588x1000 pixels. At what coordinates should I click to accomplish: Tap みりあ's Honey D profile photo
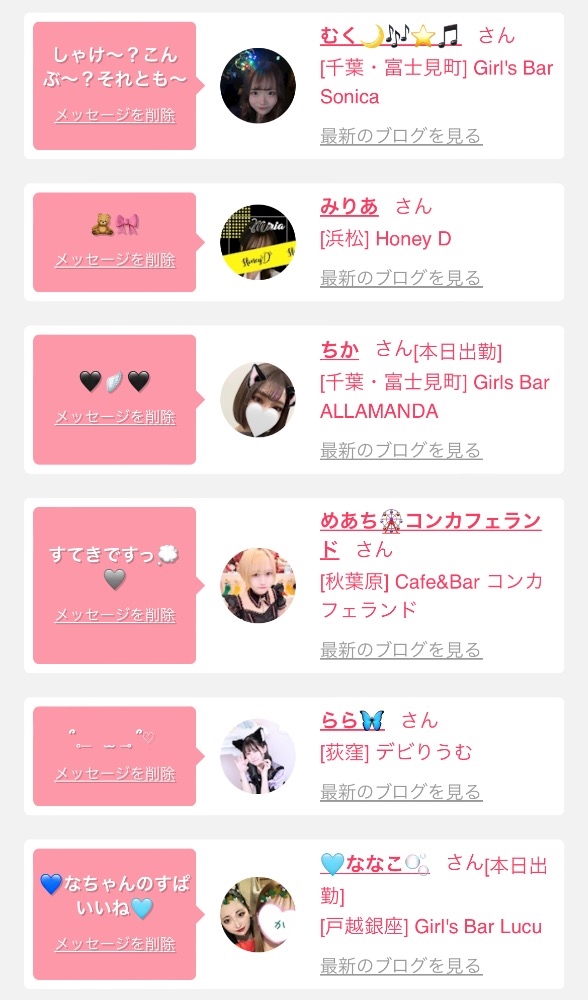258,242
